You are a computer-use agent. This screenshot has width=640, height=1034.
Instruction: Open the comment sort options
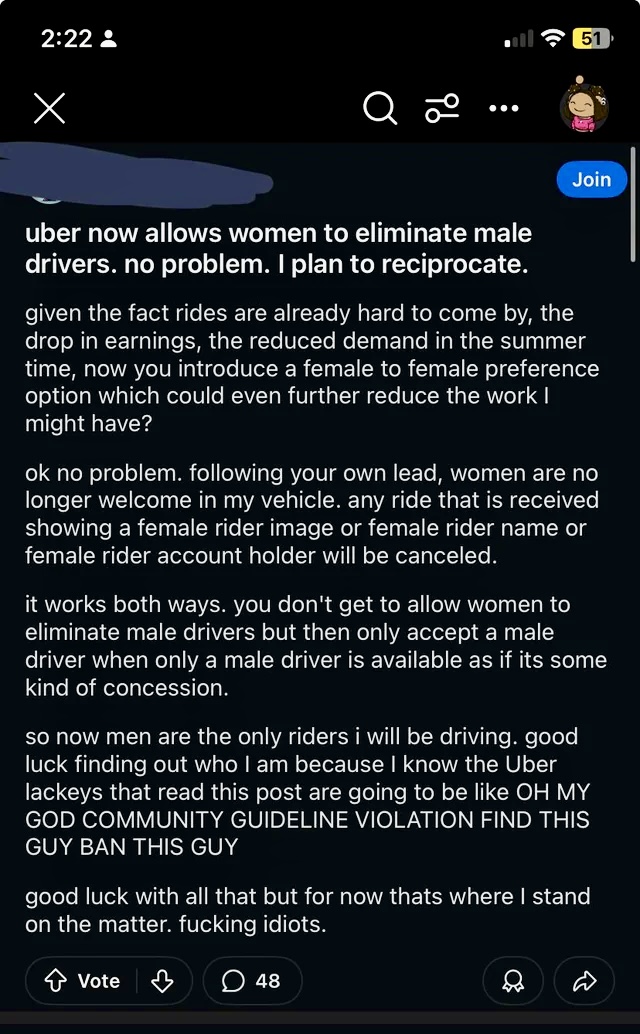tap(442, 108)
